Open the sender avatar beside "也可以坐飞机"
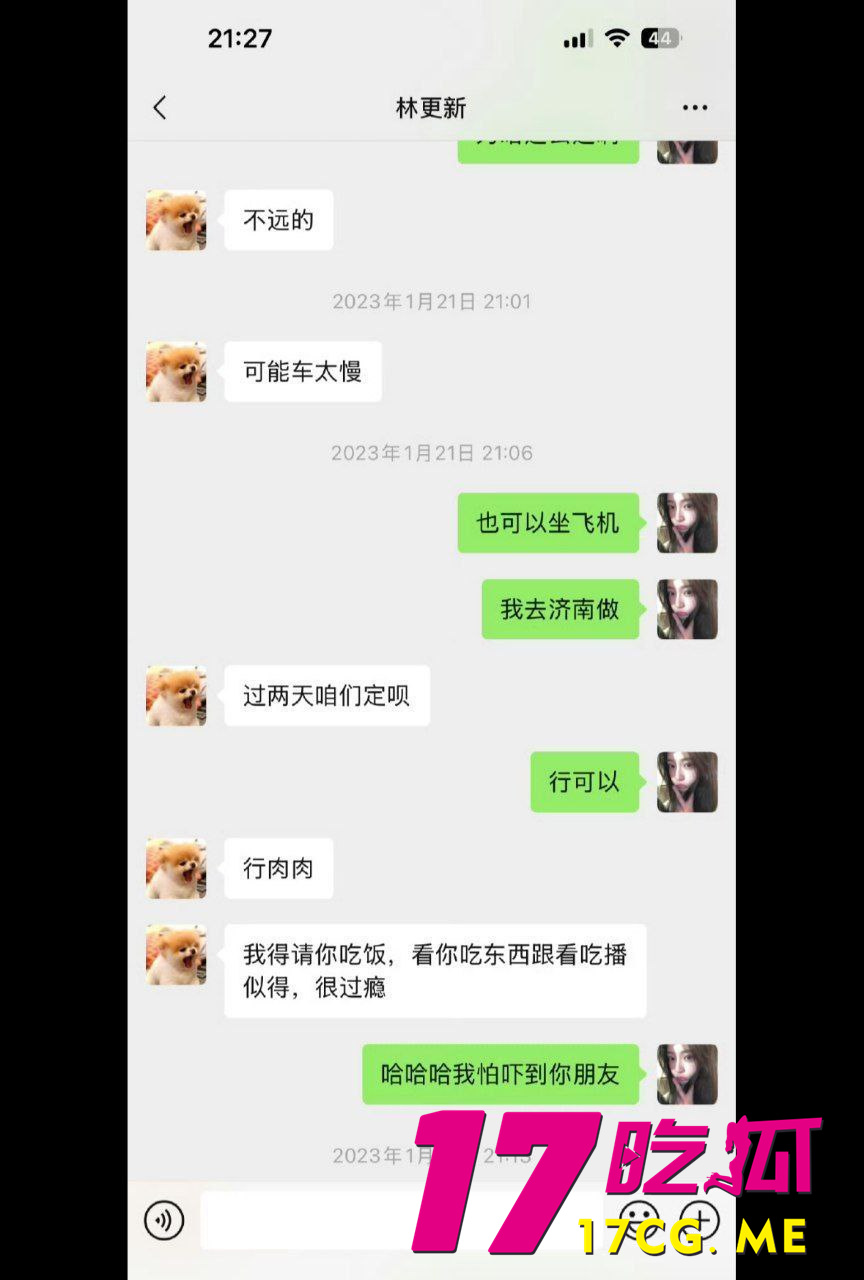This screenshot has height=1280, width=864. point(687,522)
